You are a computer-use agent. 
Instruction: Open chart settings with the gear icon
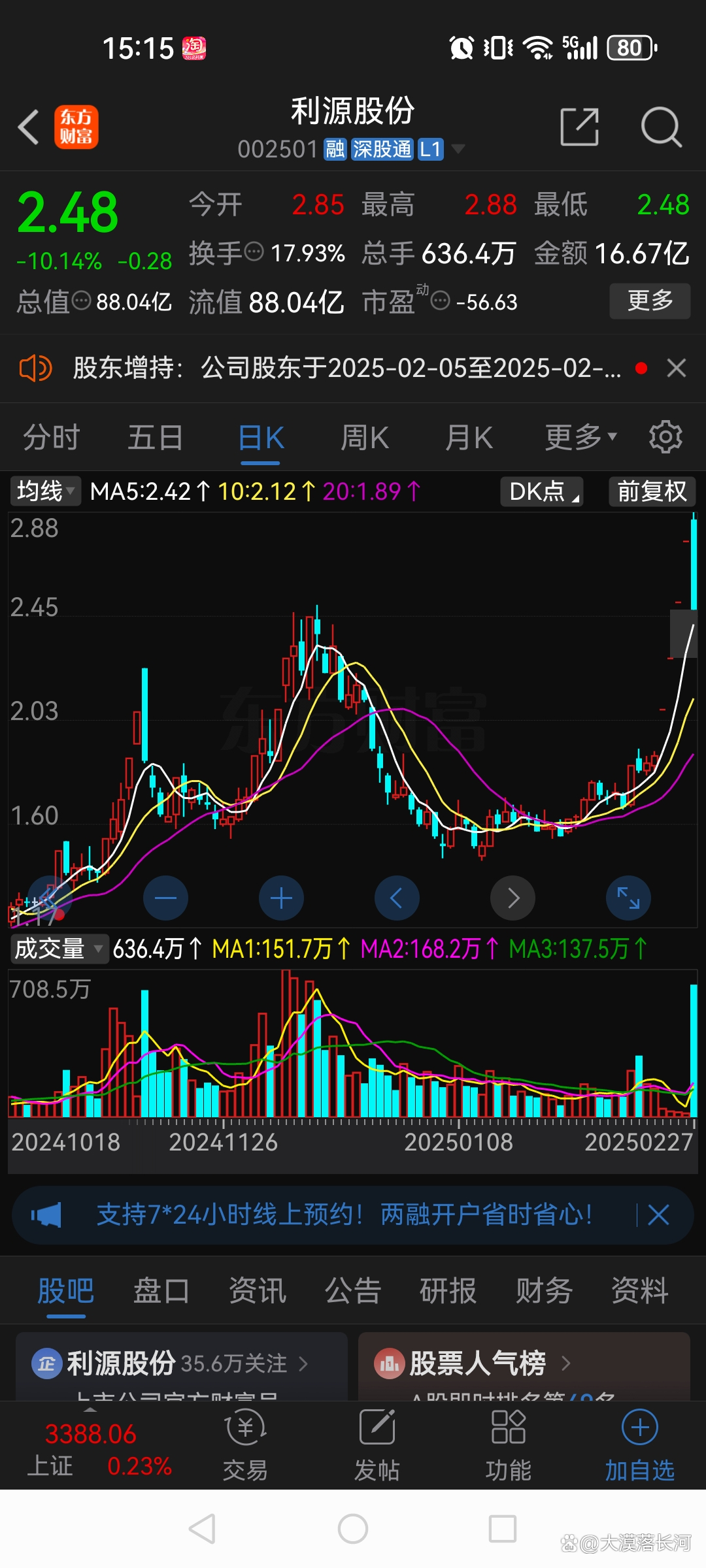click(665, 436)
